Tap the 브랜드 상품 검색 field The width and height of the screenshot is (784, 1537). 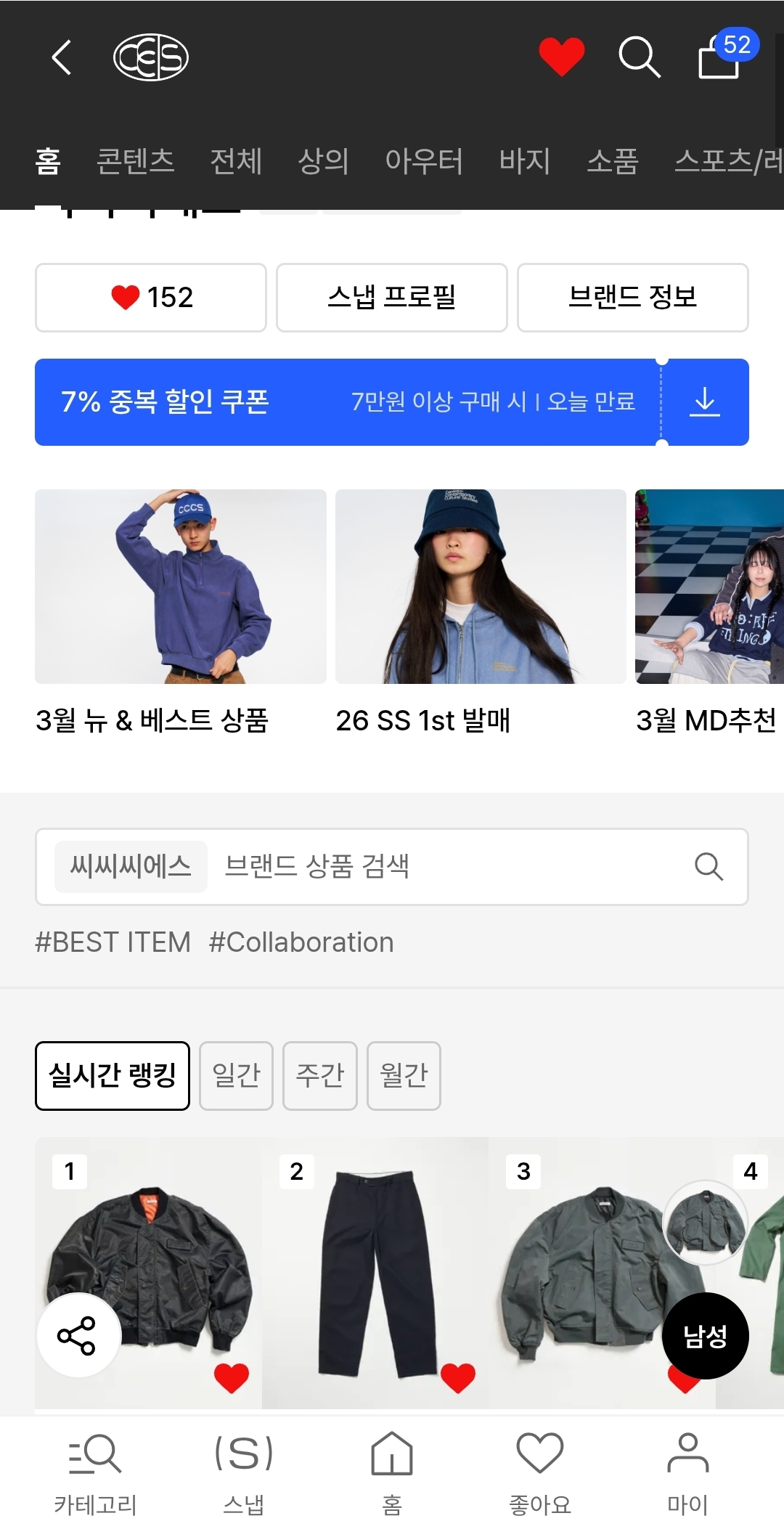450,866
